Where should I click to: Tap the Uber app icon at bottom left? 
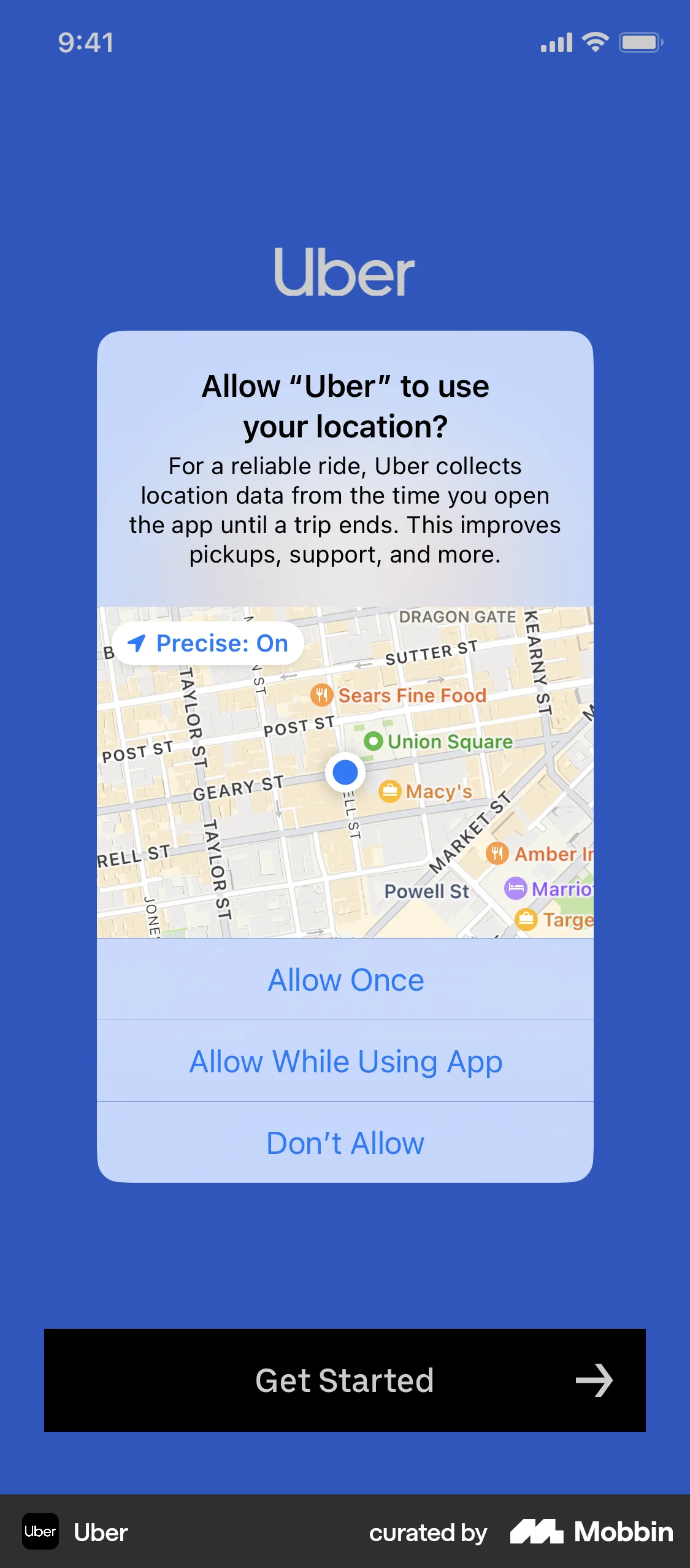pos(40,1532)
